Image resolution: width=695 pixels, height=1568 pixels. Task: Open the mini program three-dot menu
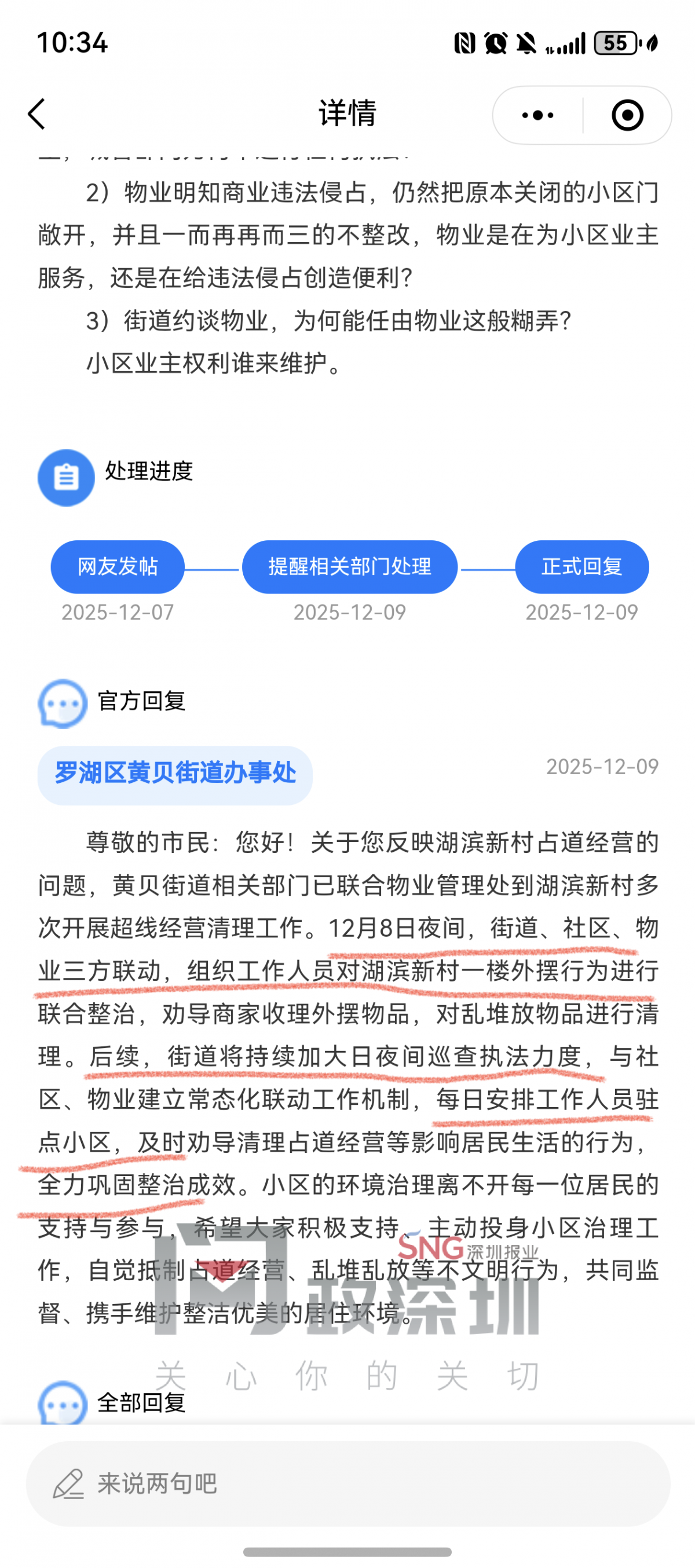538,115
